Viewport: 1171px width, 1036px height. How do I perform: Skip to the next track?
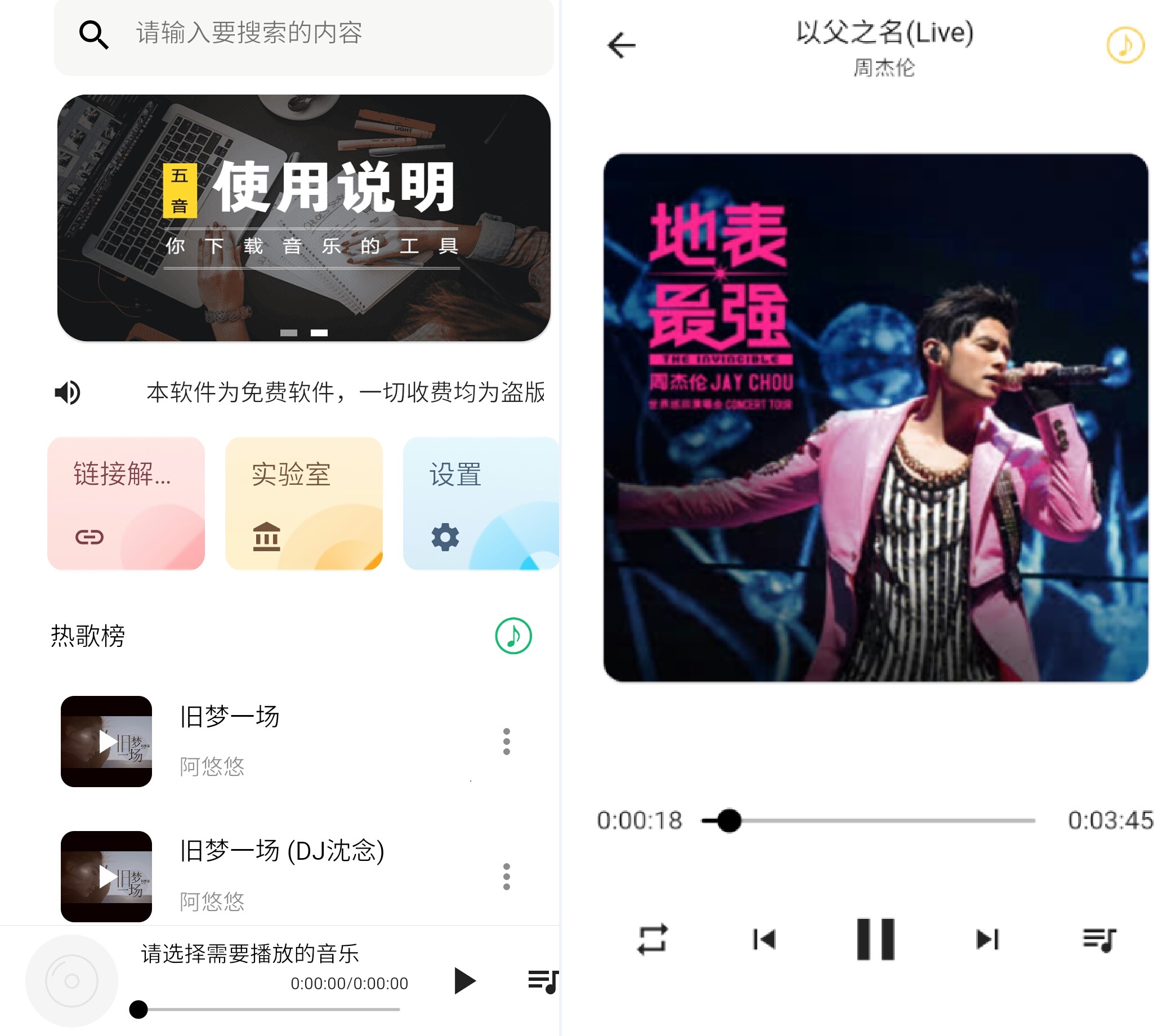pyautogui.click(x=987, y=939)
